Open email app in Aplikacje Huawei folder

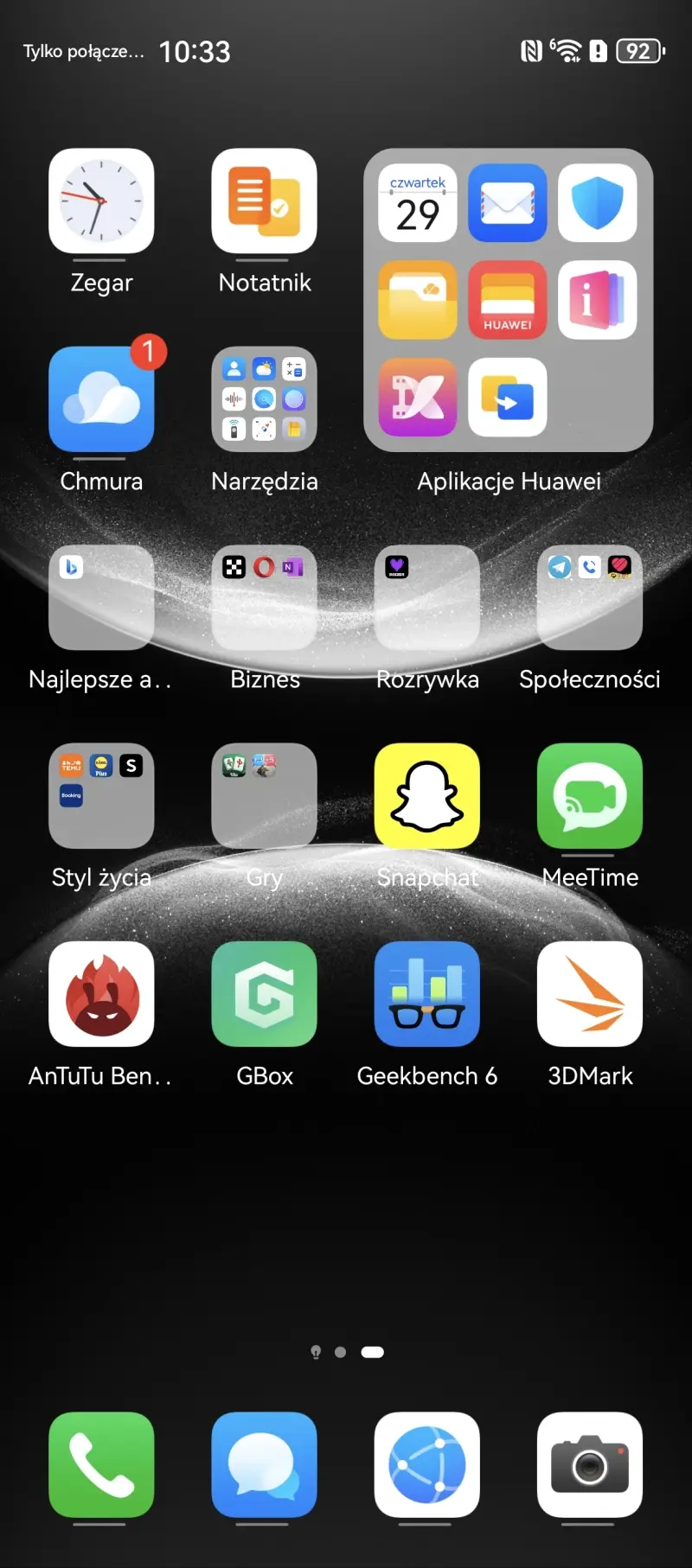[x=508, y=203]
